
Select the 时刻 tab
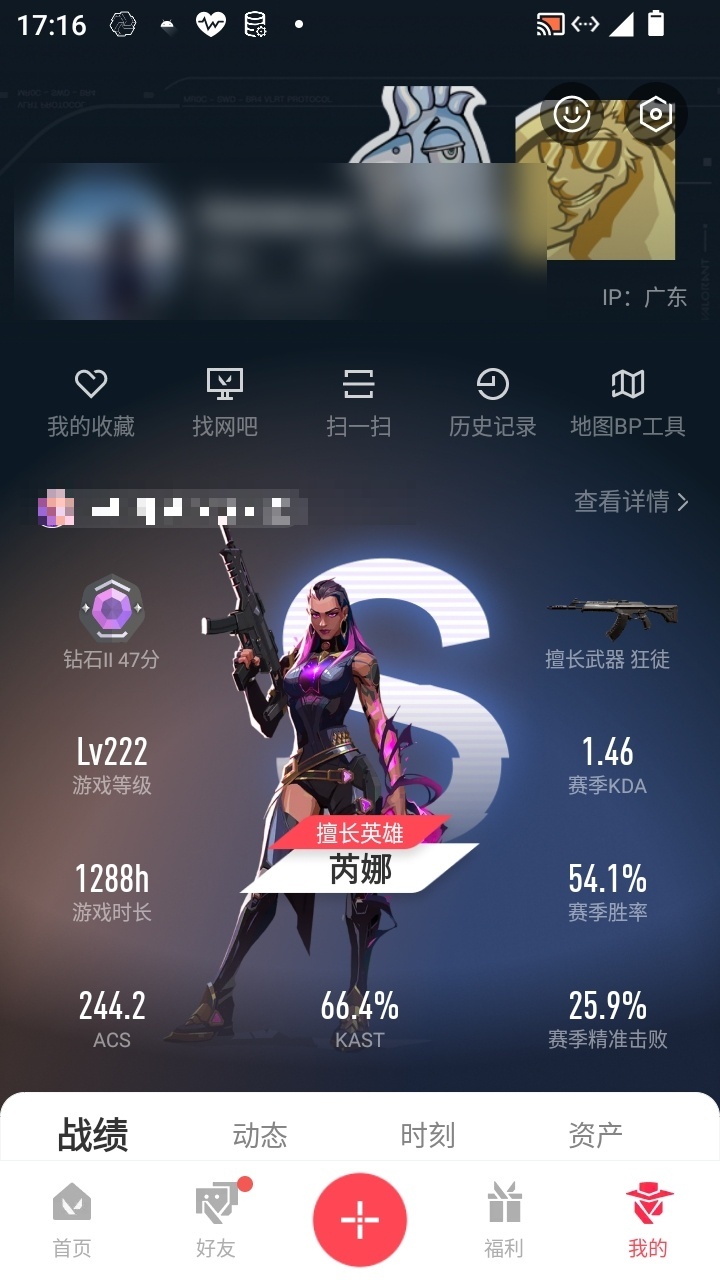428,1135
